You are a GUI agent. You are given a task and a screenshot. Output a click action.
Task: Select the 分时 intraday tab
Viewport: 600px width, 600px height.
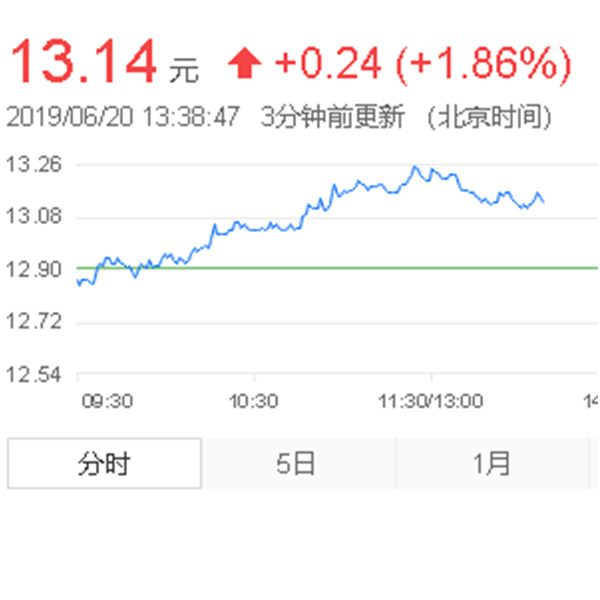pyautogui.click(x=104, y=464)
